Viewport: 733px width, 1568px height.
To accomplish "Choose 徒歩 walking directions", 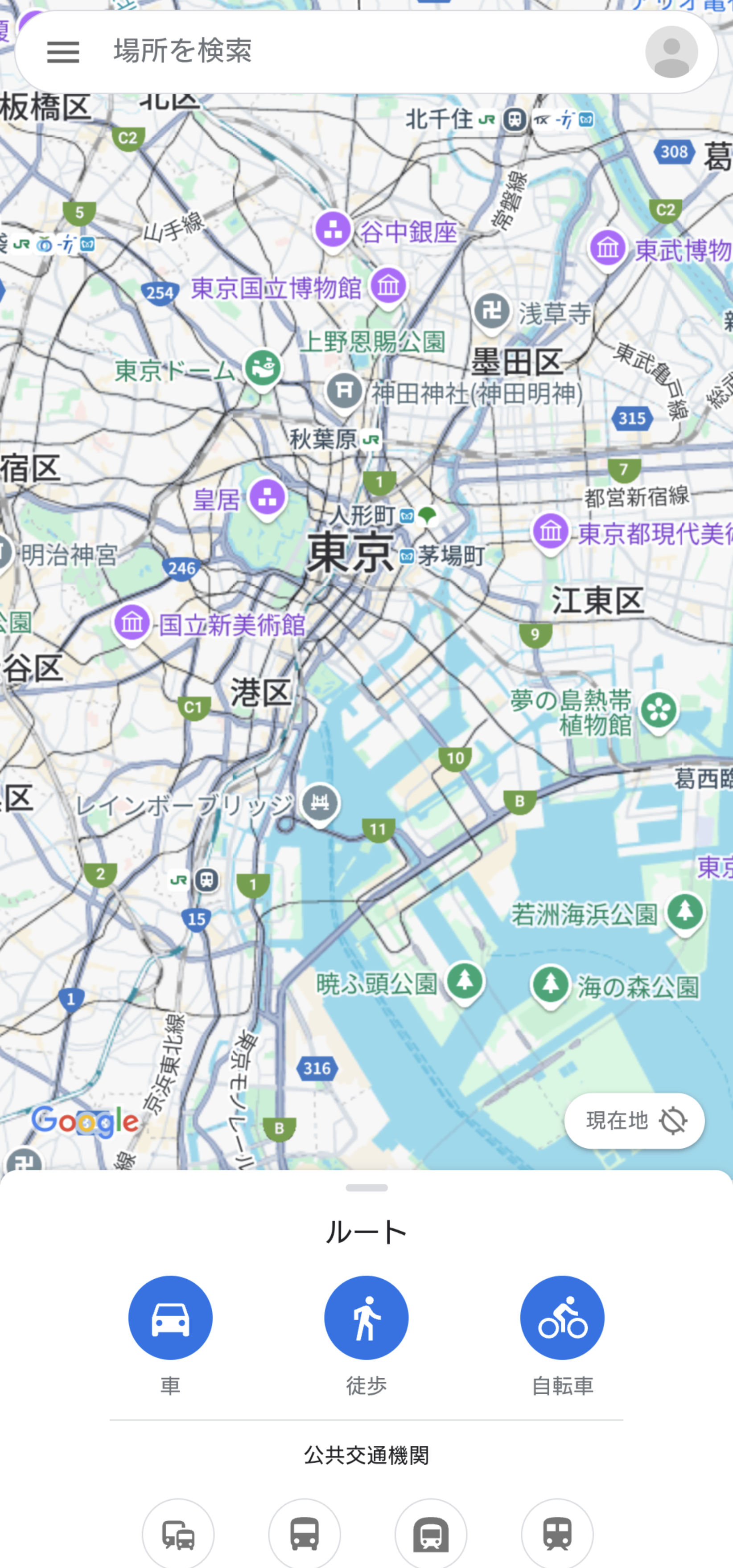I will 366,1317.
